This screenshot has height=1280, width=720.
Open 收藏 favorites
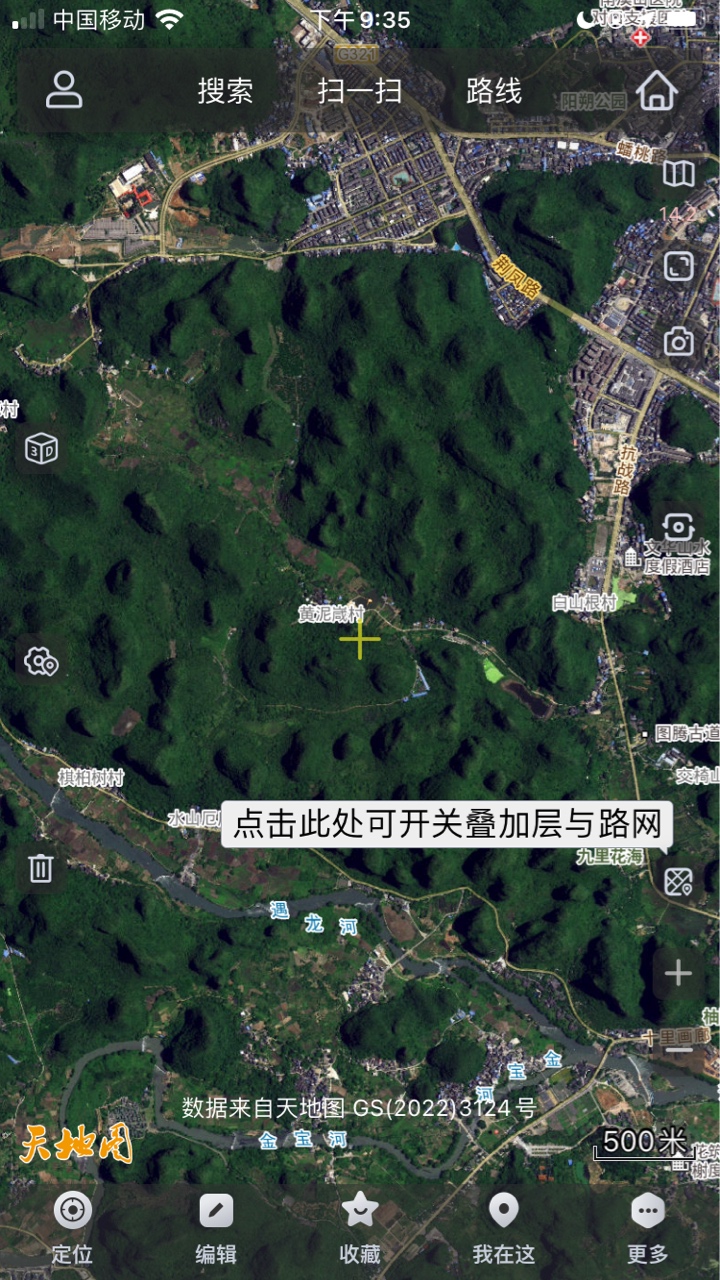click(x=360, y=1228)
